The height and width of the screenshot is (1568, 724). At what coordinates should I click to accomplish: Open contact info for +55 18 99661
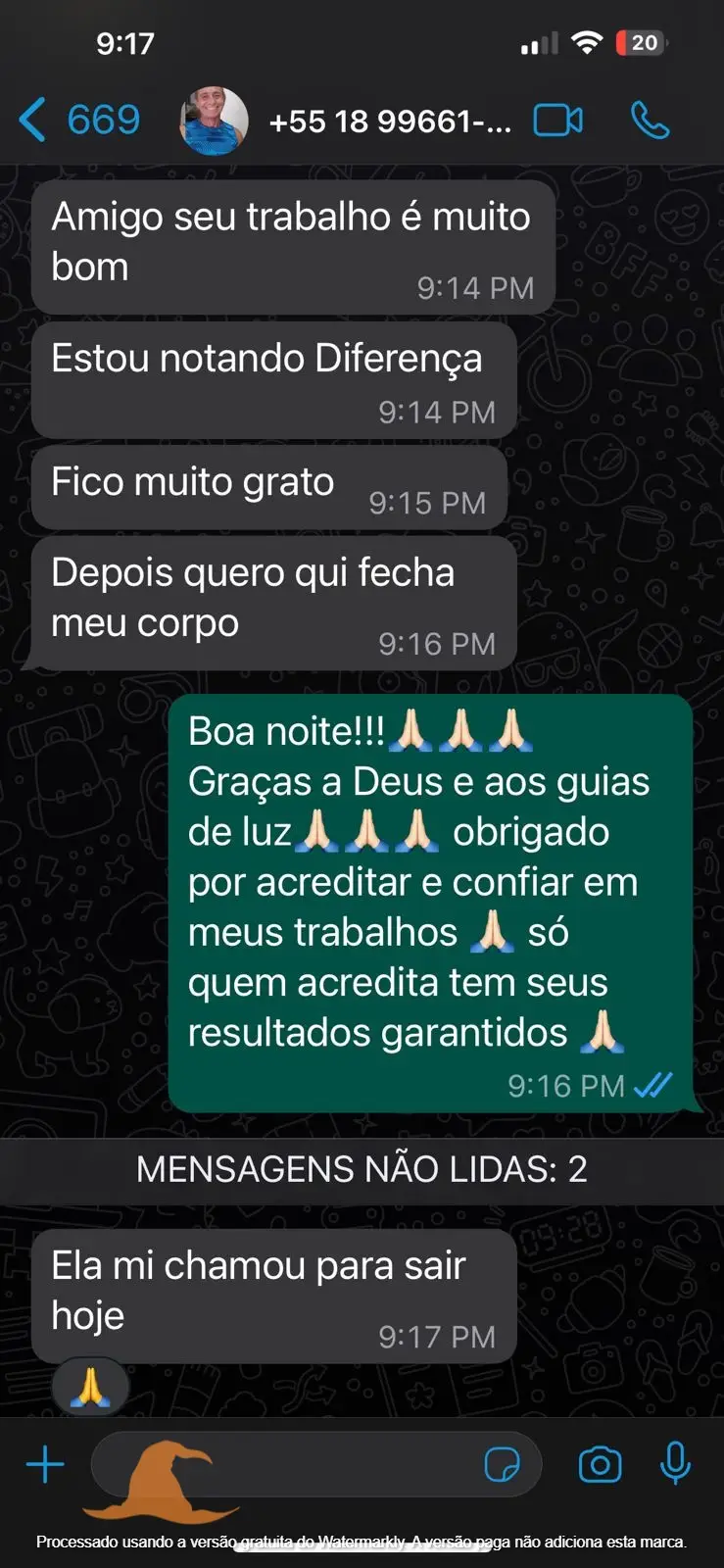tap(389, 122)
